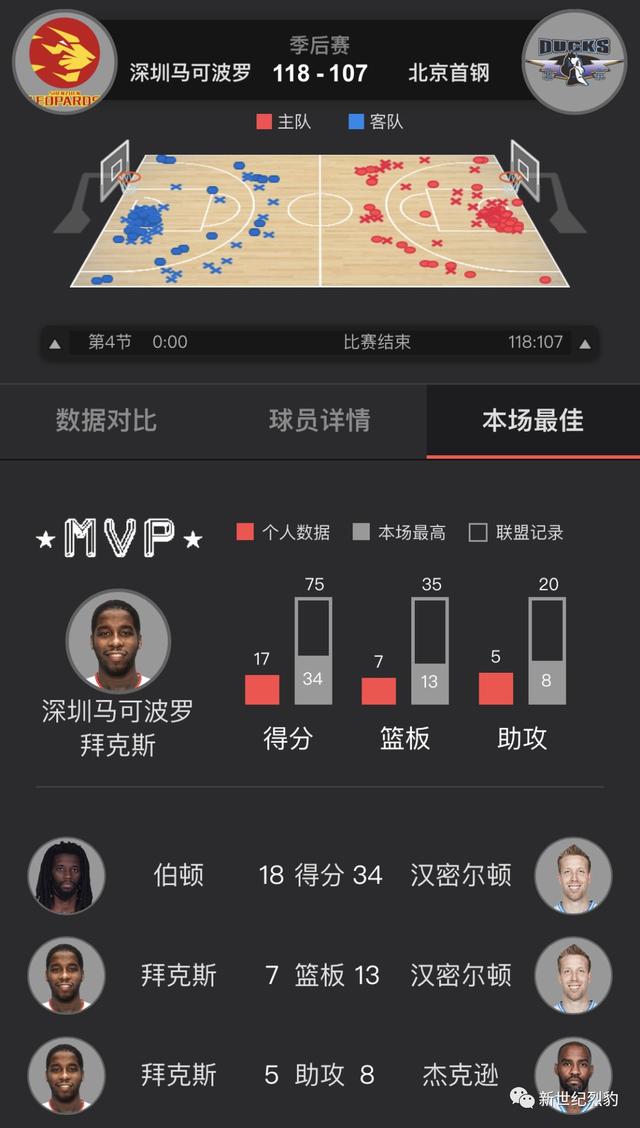
Task: Open MVP 拜克斯 player photo
Action: 118,642
